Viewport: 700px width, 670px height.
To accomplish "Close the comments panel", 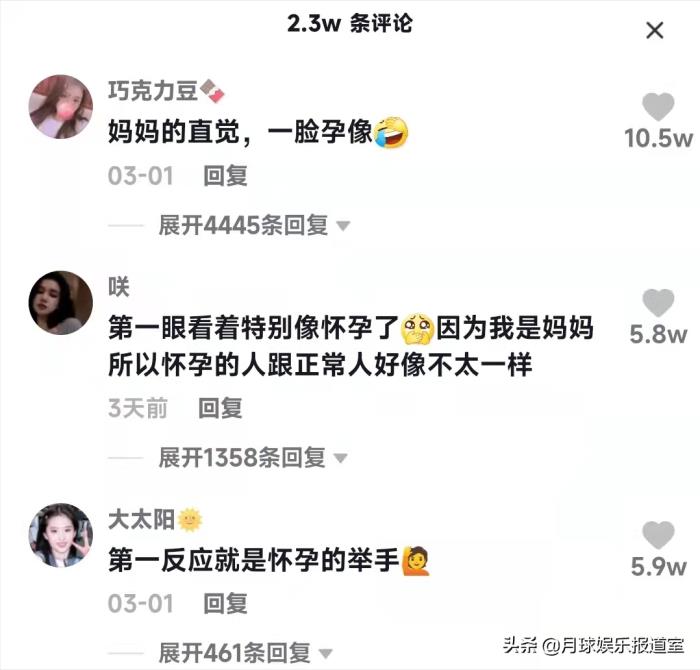I will click(655, 31).
